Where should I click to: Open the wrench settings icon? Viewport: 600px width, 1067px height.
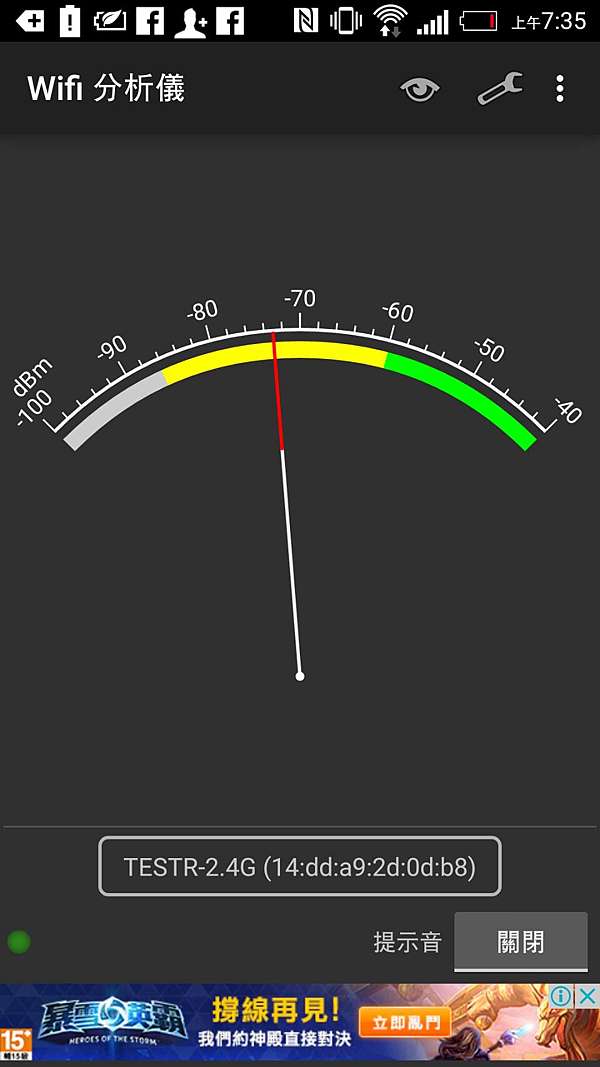(x=500, y=88)
